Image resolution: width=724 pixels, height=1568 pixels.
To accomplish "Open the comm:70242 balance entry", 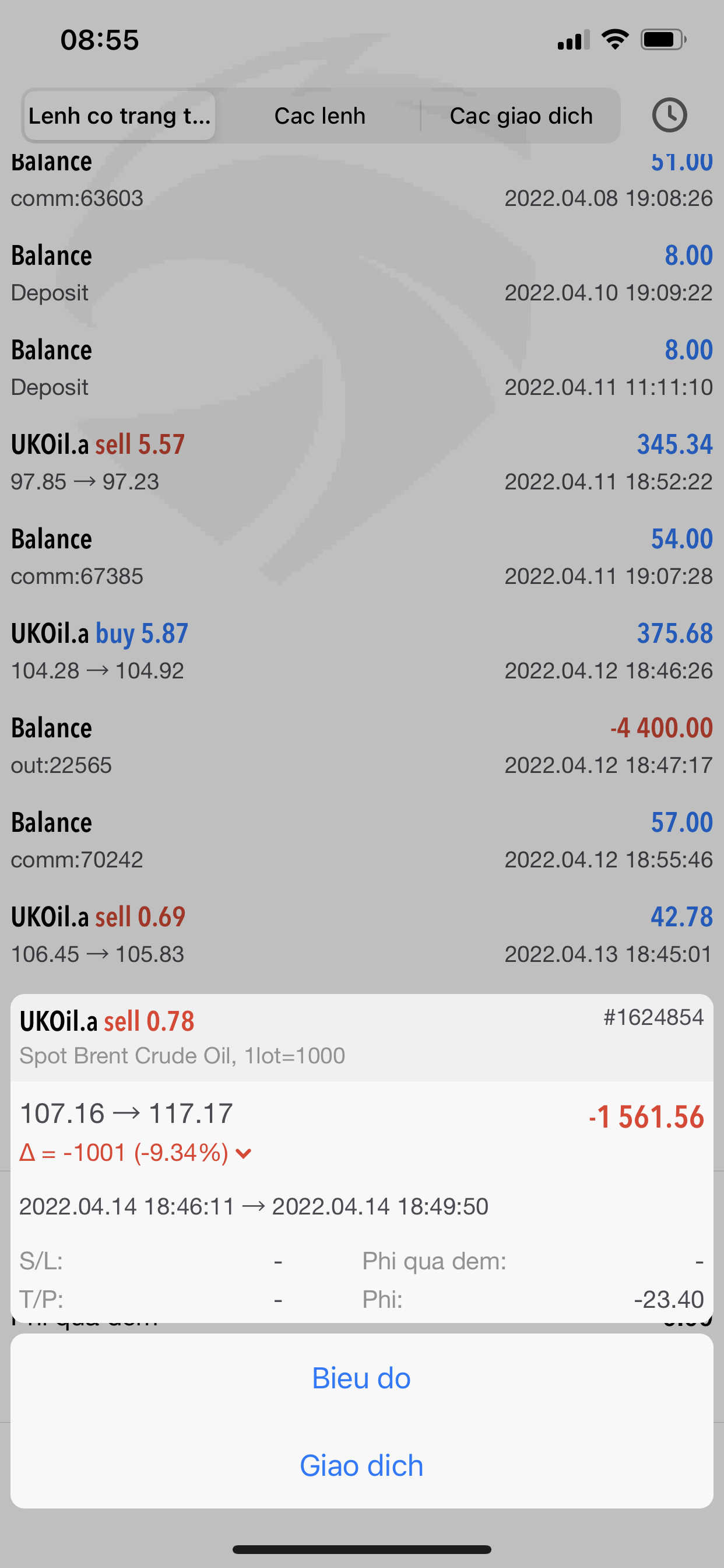I will [x=362, y=840].
